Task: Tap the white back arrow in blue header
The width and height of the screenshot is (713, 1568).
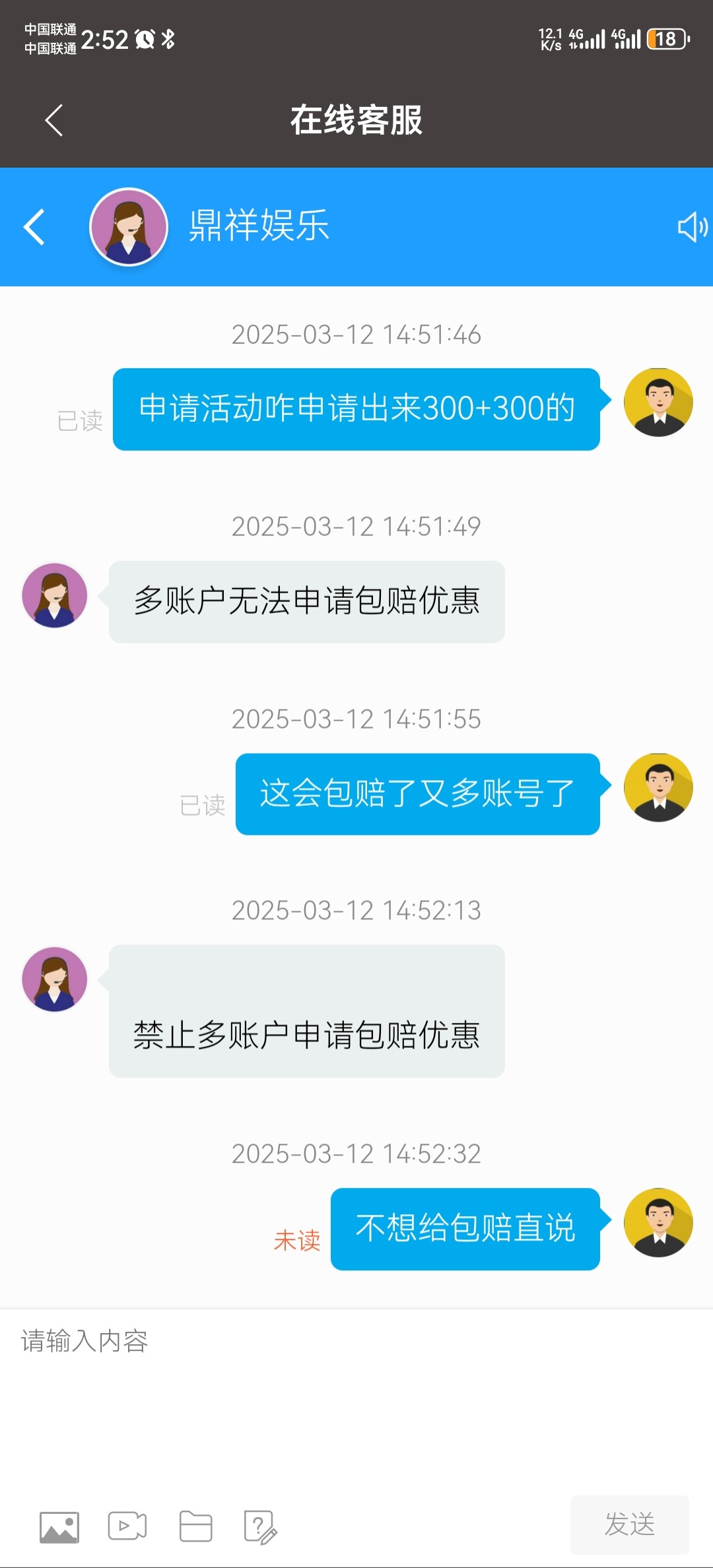Action: (x=34, y=227)
